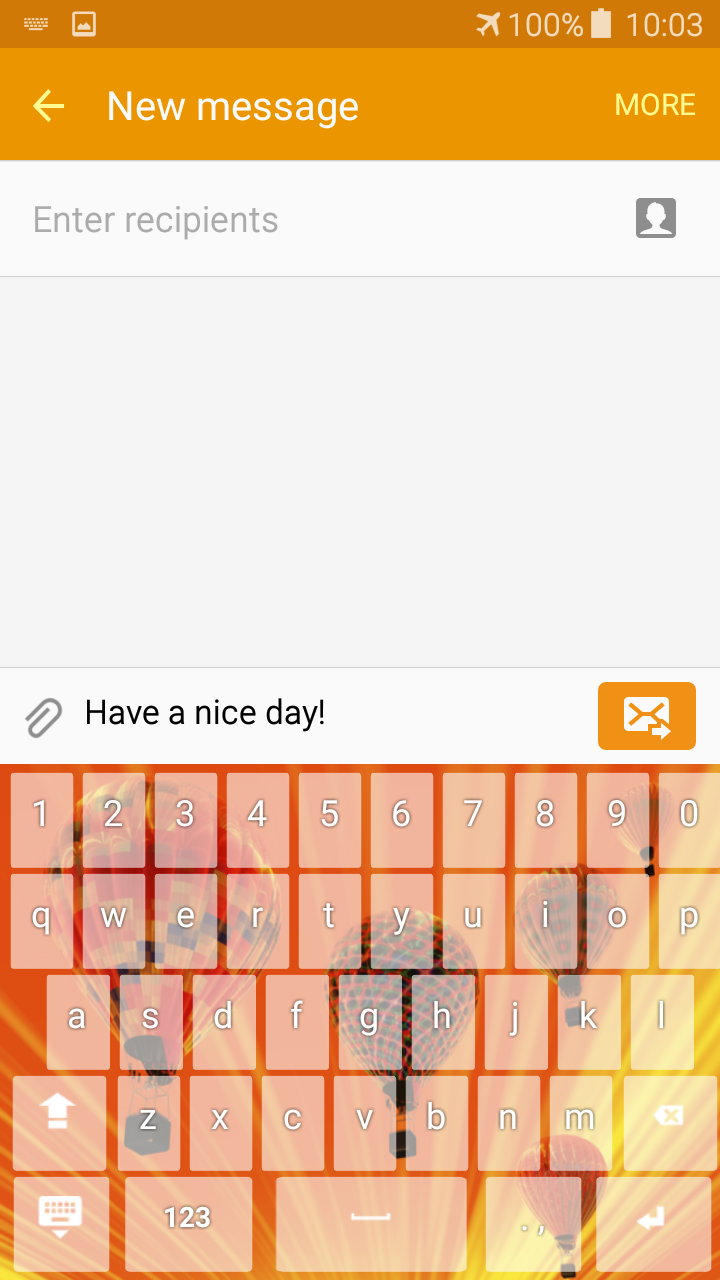Image resolution: width=720 pixels, height=1280 pixels.
Task: Go back using the arrow in the title bar
Action: click(47, 105)
